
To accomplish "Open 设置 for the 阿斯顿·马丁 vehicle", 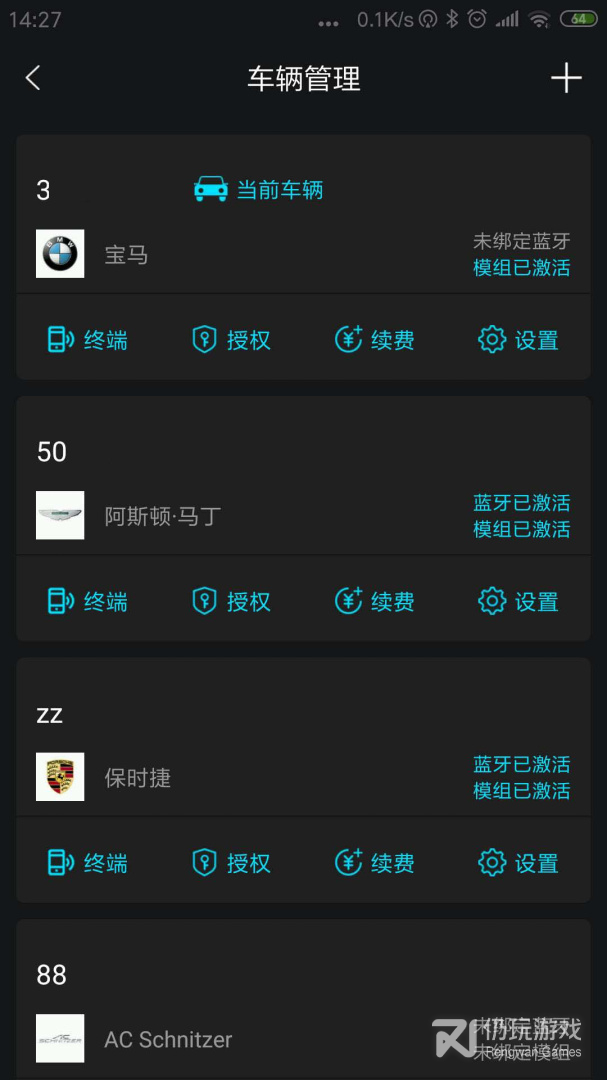I will coord(518,601).
